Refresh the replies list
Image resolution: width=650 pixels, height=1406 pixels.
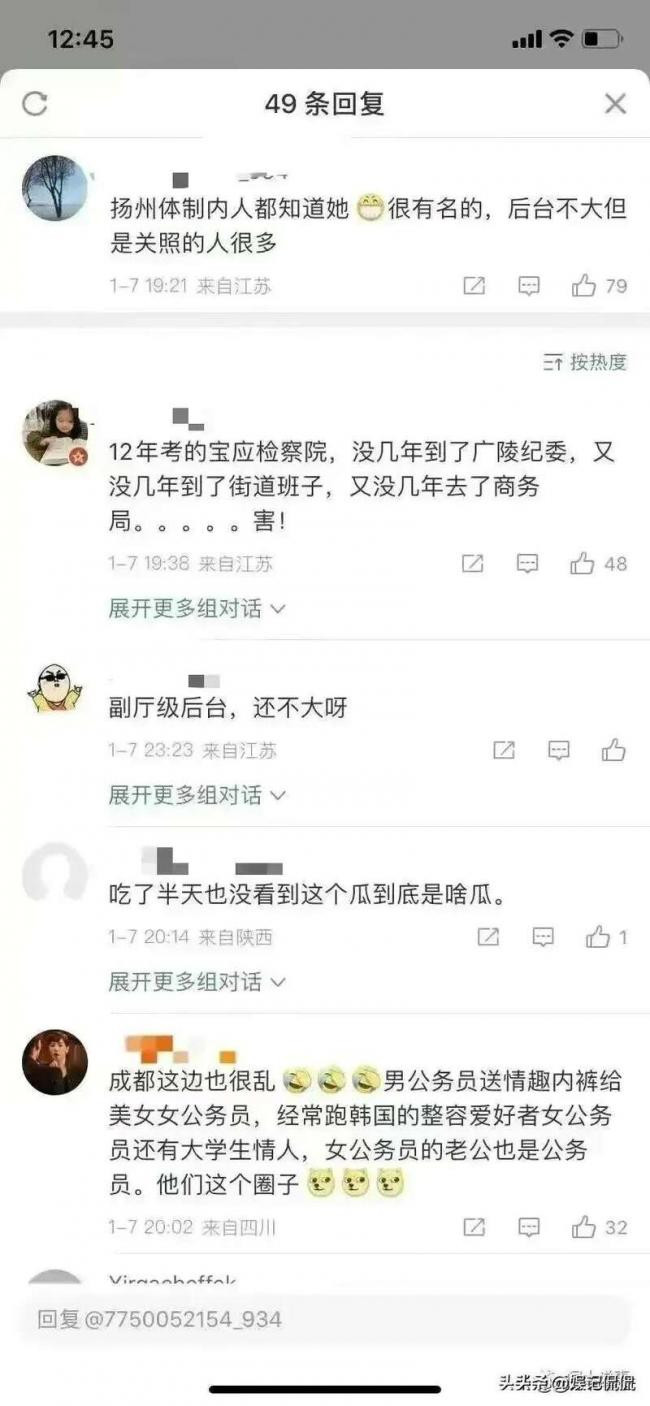35,103
